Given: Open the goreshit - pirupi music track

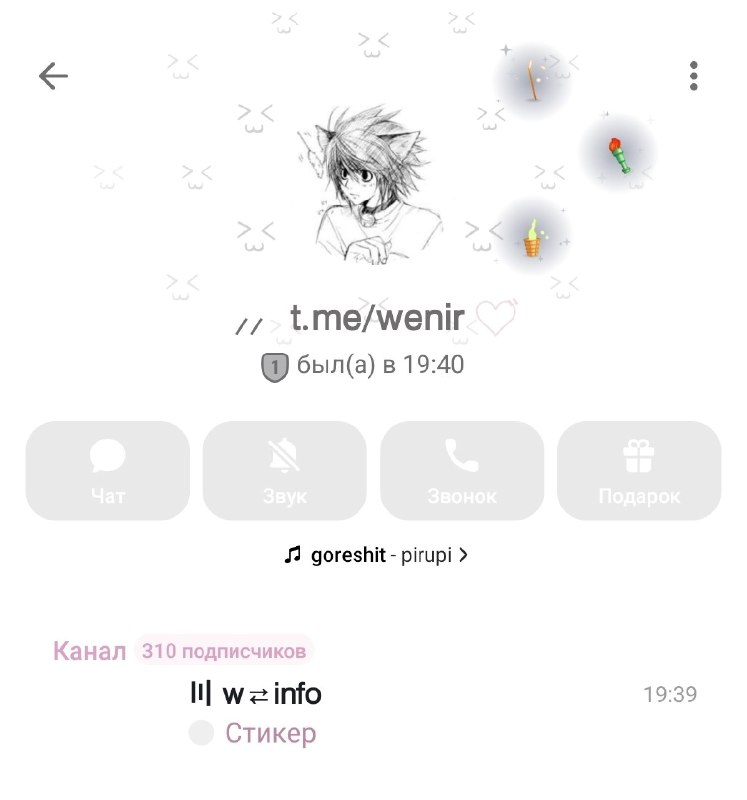Looking at the screenshot, I should click(x=376, y=555).
